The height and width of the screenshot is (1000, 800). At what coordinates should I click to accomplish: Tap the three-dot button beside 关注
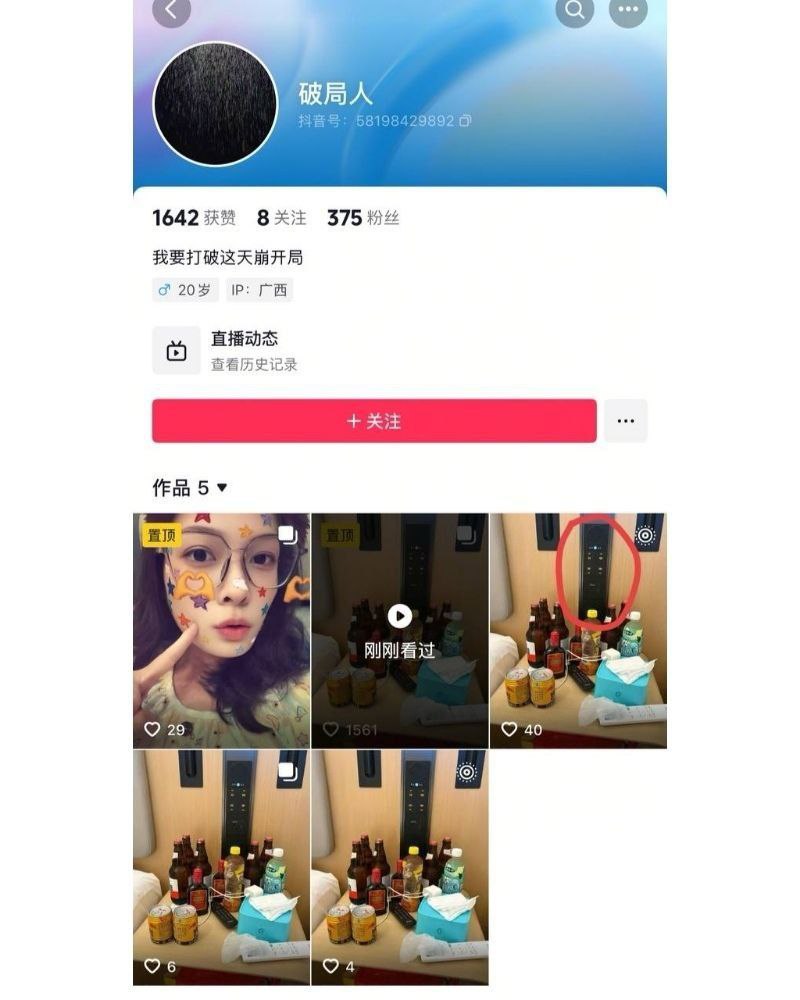click(625, 421)
